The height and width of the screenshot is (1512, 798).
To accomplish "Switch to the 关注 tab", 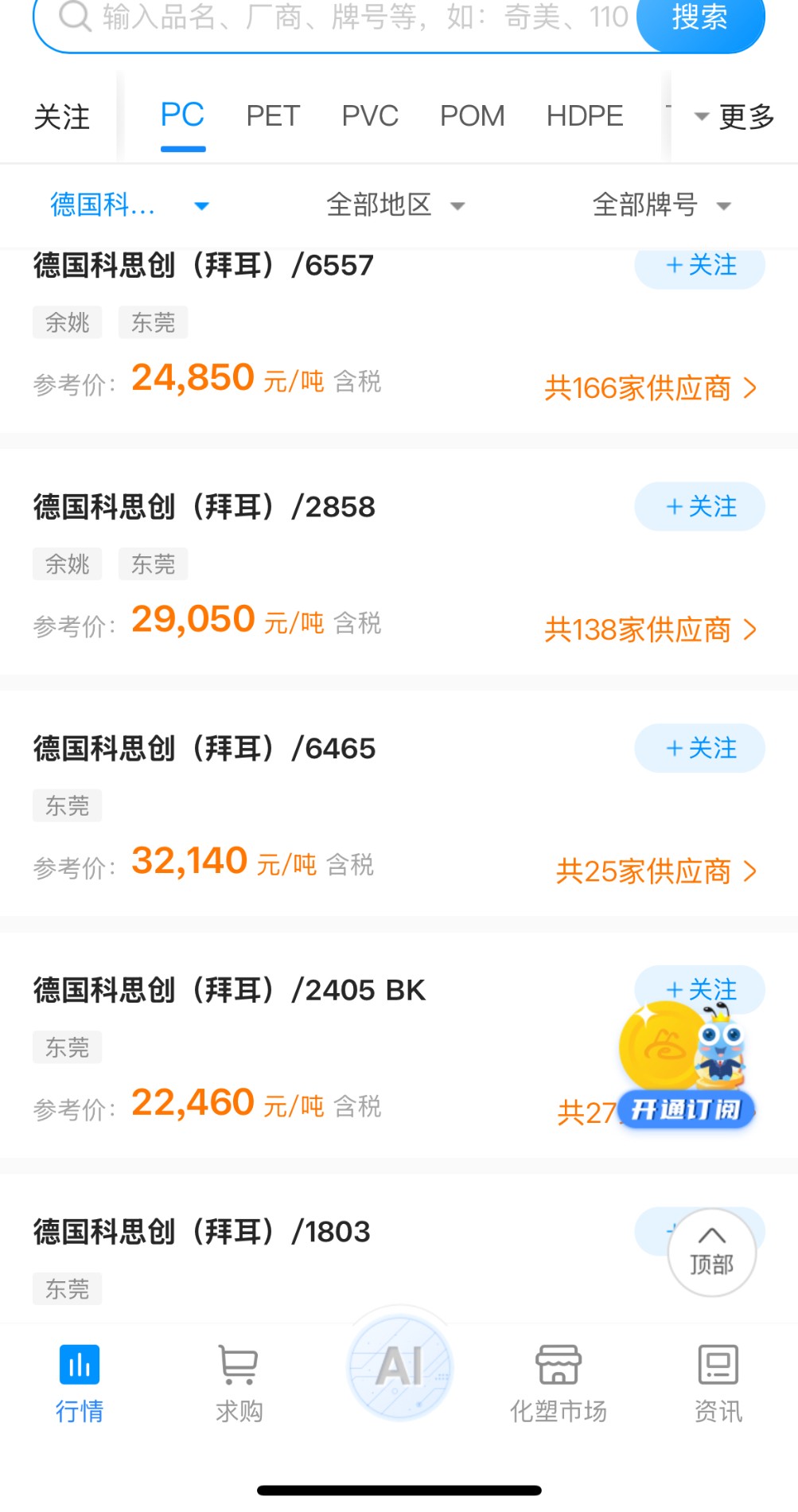I will 62,117.
